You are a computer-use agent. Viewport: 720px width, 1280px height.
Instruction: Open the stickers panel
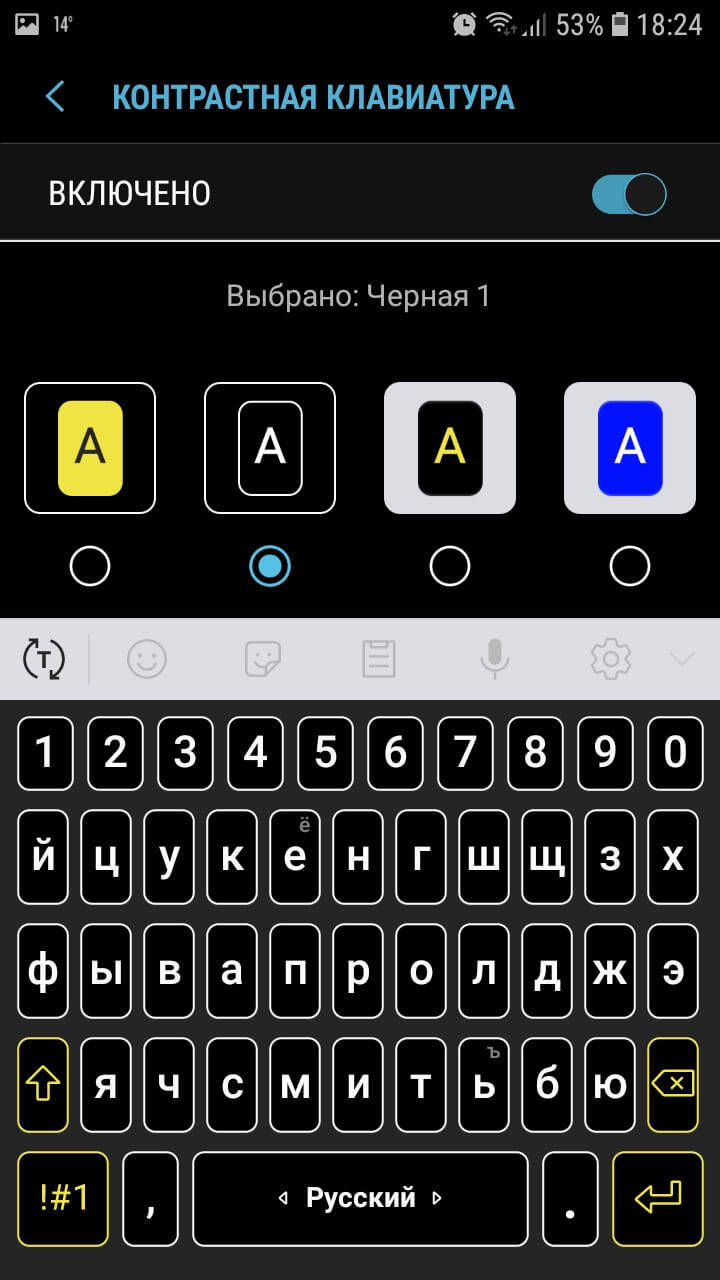click(x=263, y=659)
